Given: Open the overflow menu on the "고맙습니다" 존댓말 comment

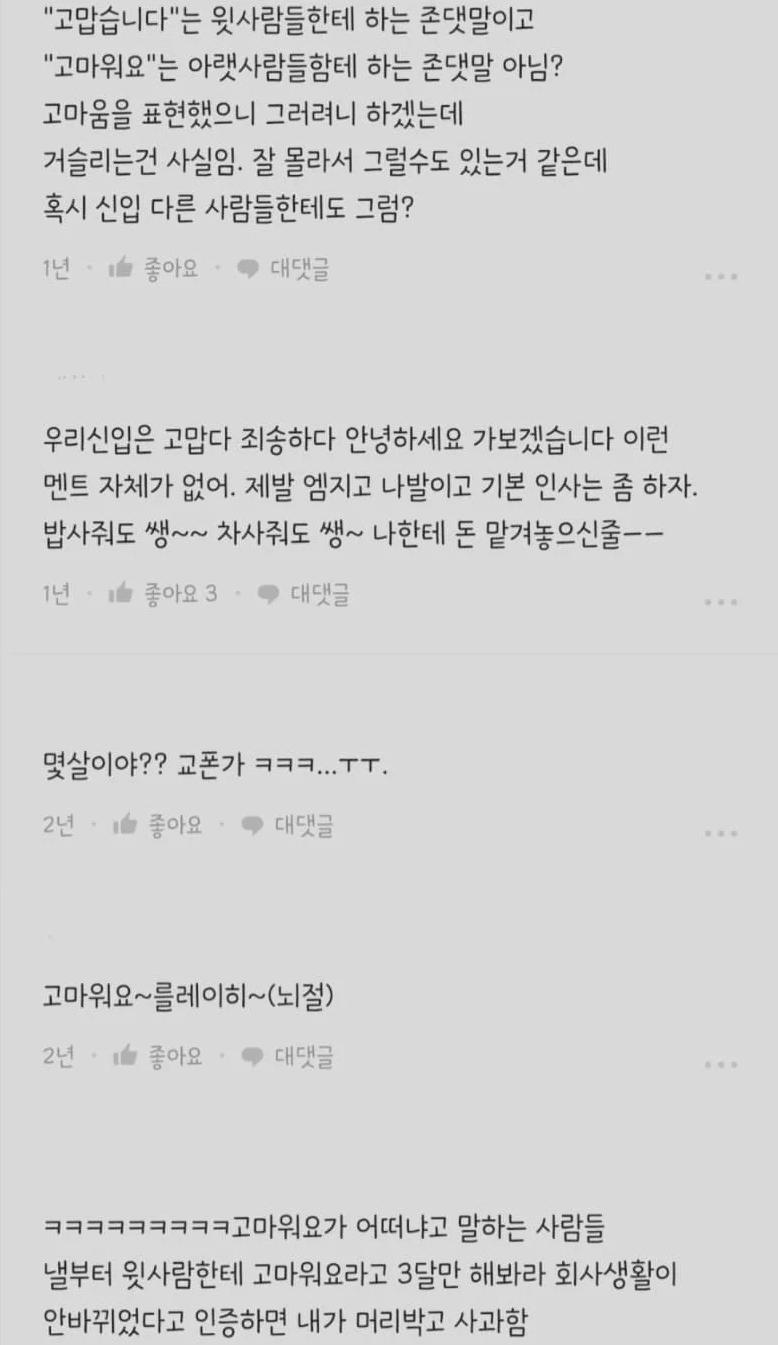Looking at the screenshot, I should (720, 276).
